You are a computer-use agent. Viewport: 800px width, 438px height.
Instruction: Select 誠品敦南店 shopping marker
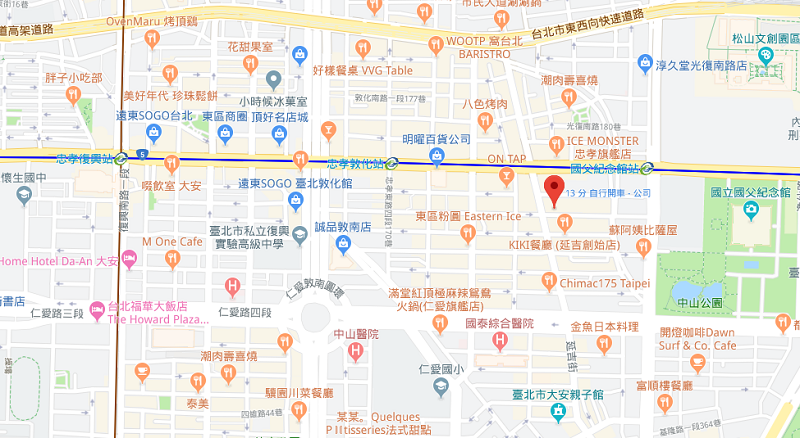(344, 243)
